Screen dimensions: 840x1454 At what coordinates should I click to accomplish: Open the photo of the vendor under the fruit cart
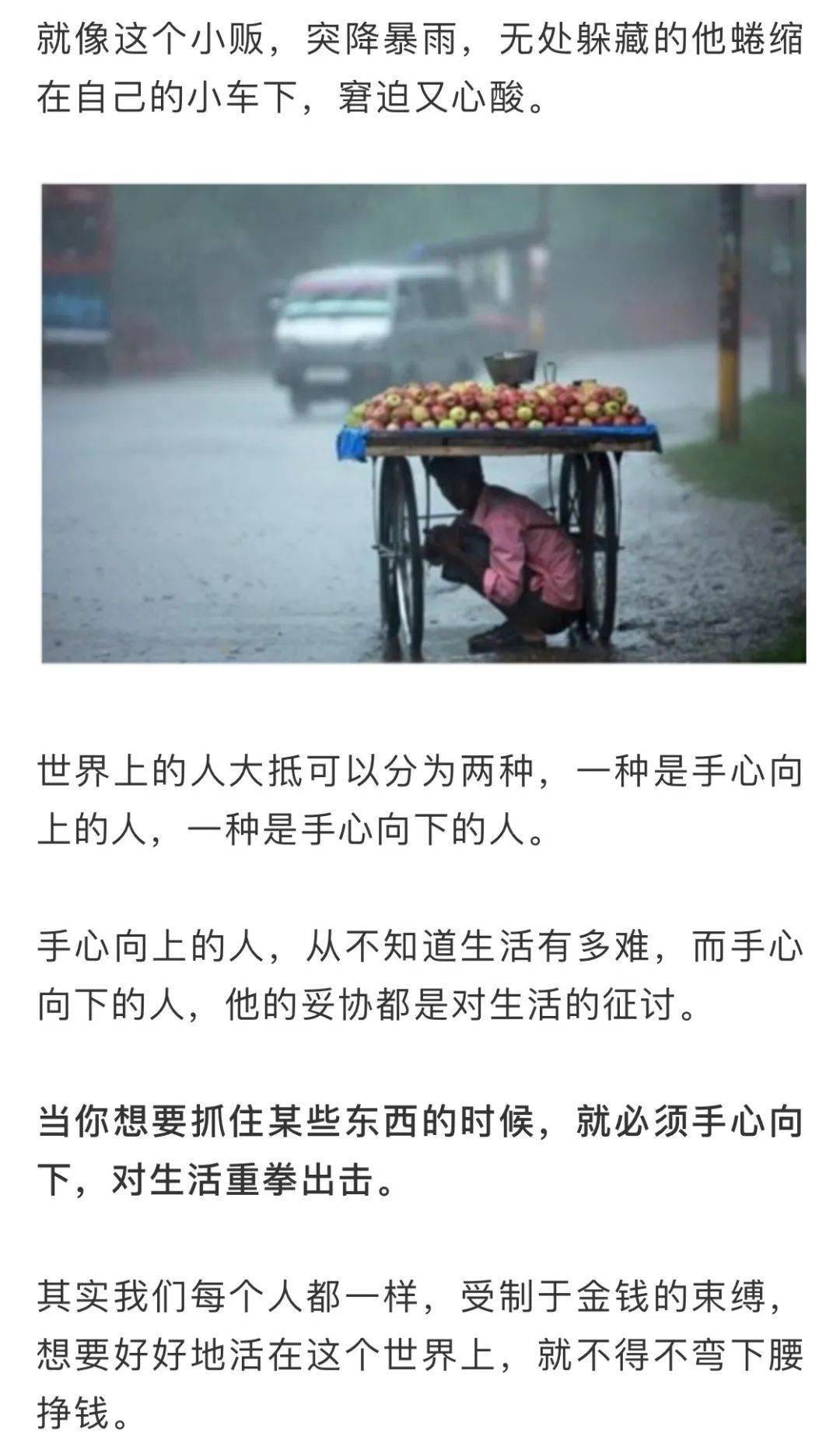(x=424, y=423)
